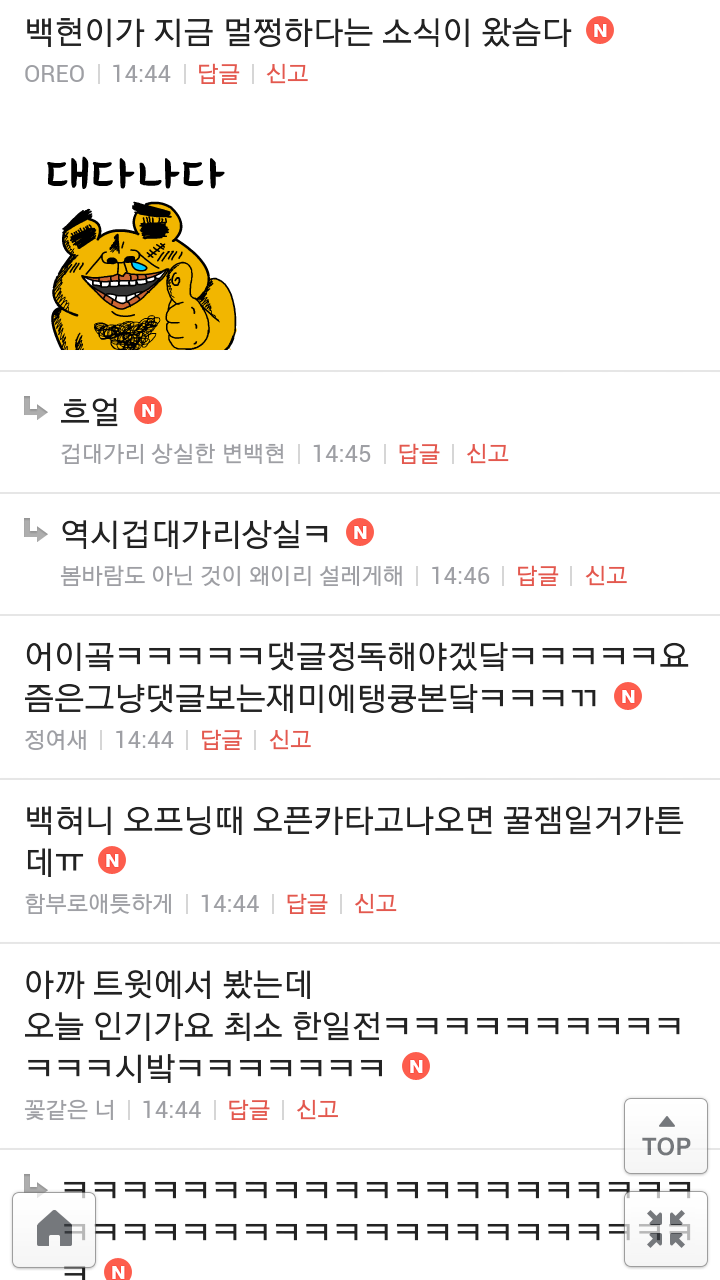Reply to 함부로애틋하게's comment
Image resolution: width=720 pixels, height=1280 pixels.
click(x=307, y=904)
